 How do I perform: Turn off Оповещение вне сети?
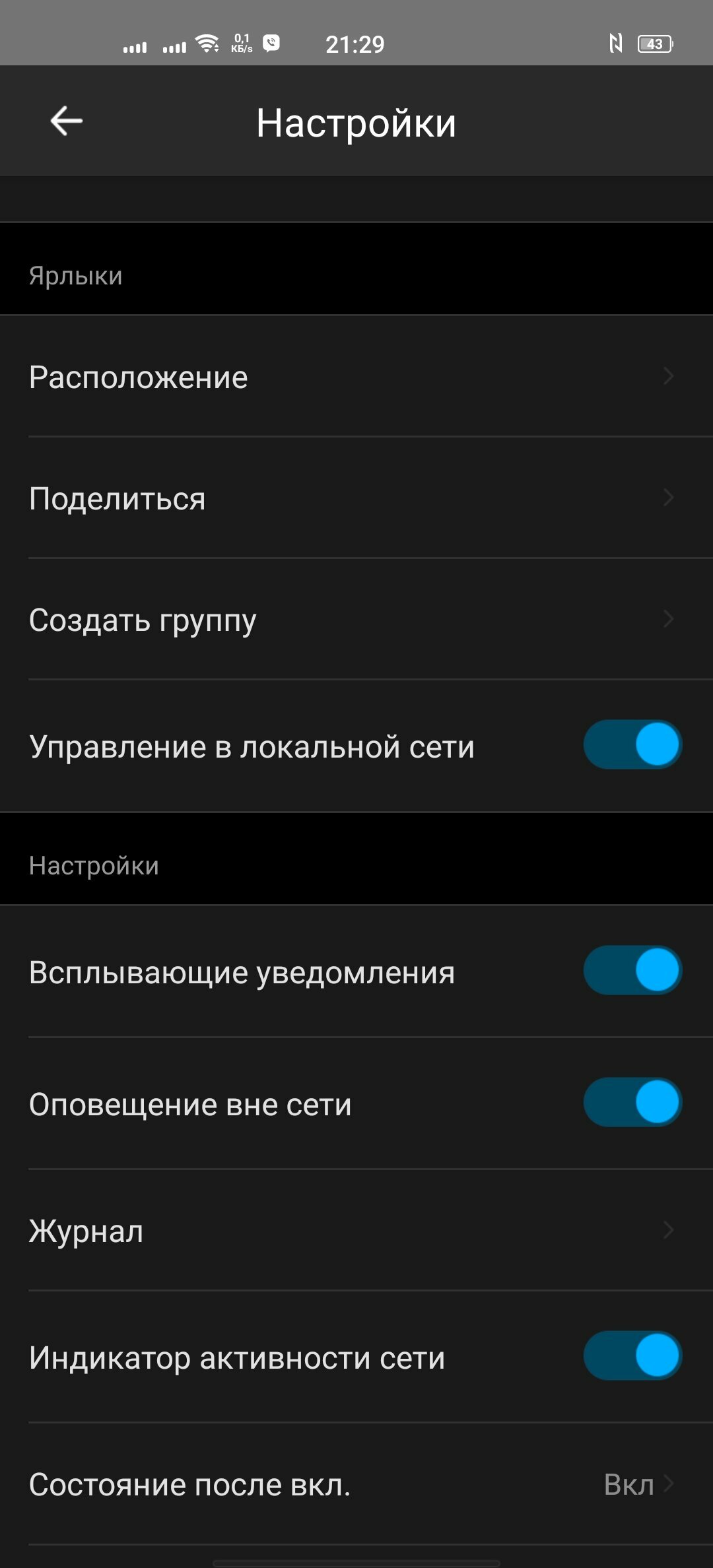pyautogui.click(x=632, y=1103)
